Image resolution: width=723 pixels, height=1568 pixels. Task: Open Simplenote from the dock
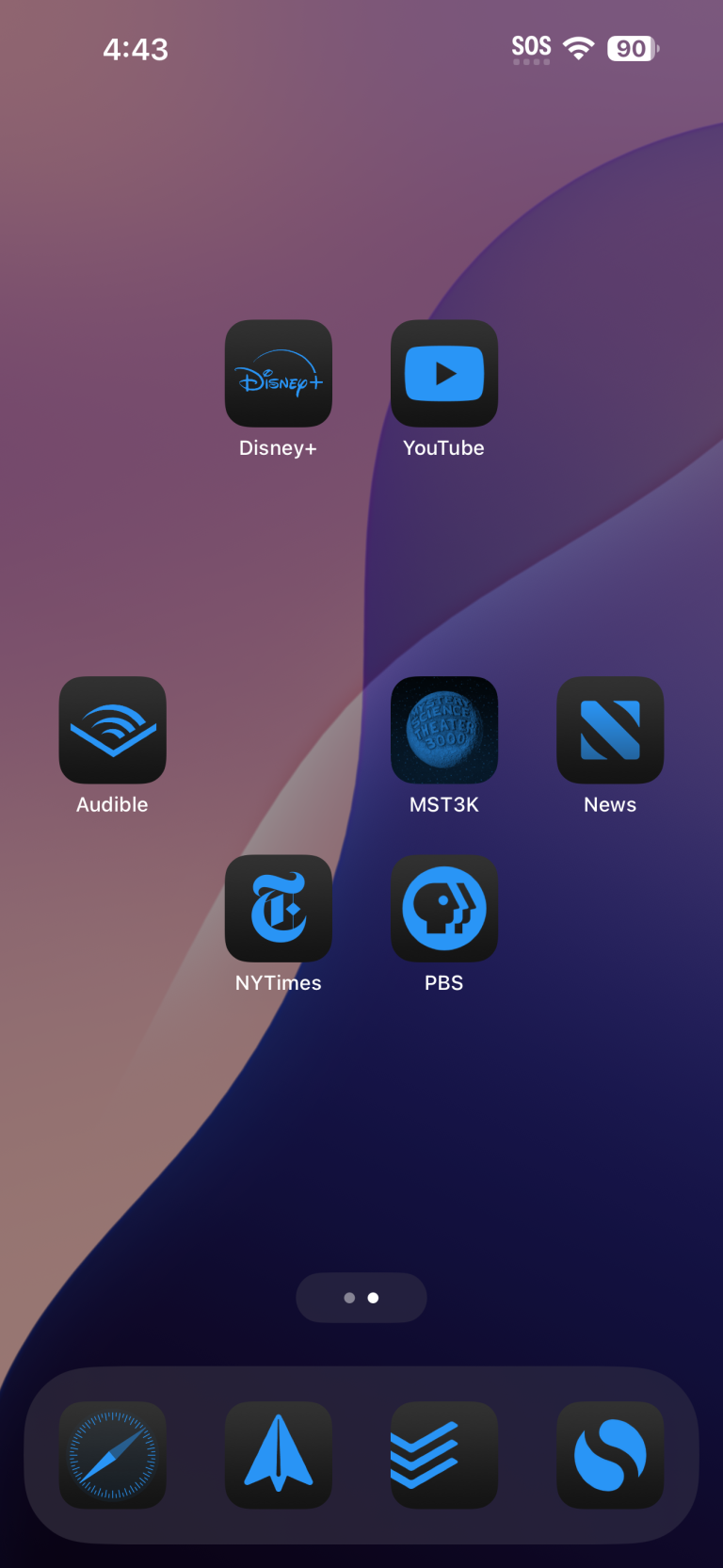(x=610, y=1455)
